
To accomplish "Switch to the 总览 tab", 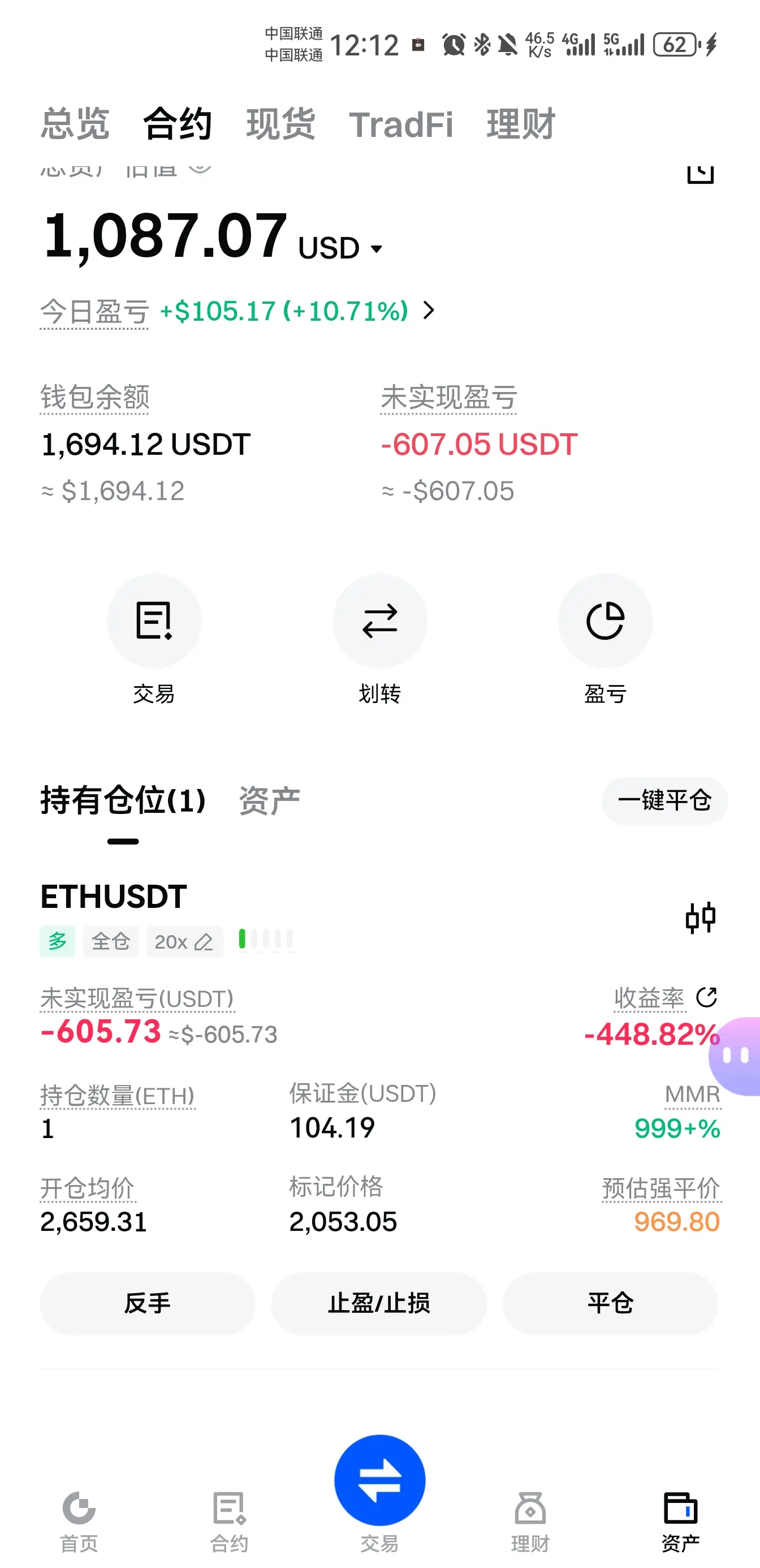I will click(x=75, y=124).
